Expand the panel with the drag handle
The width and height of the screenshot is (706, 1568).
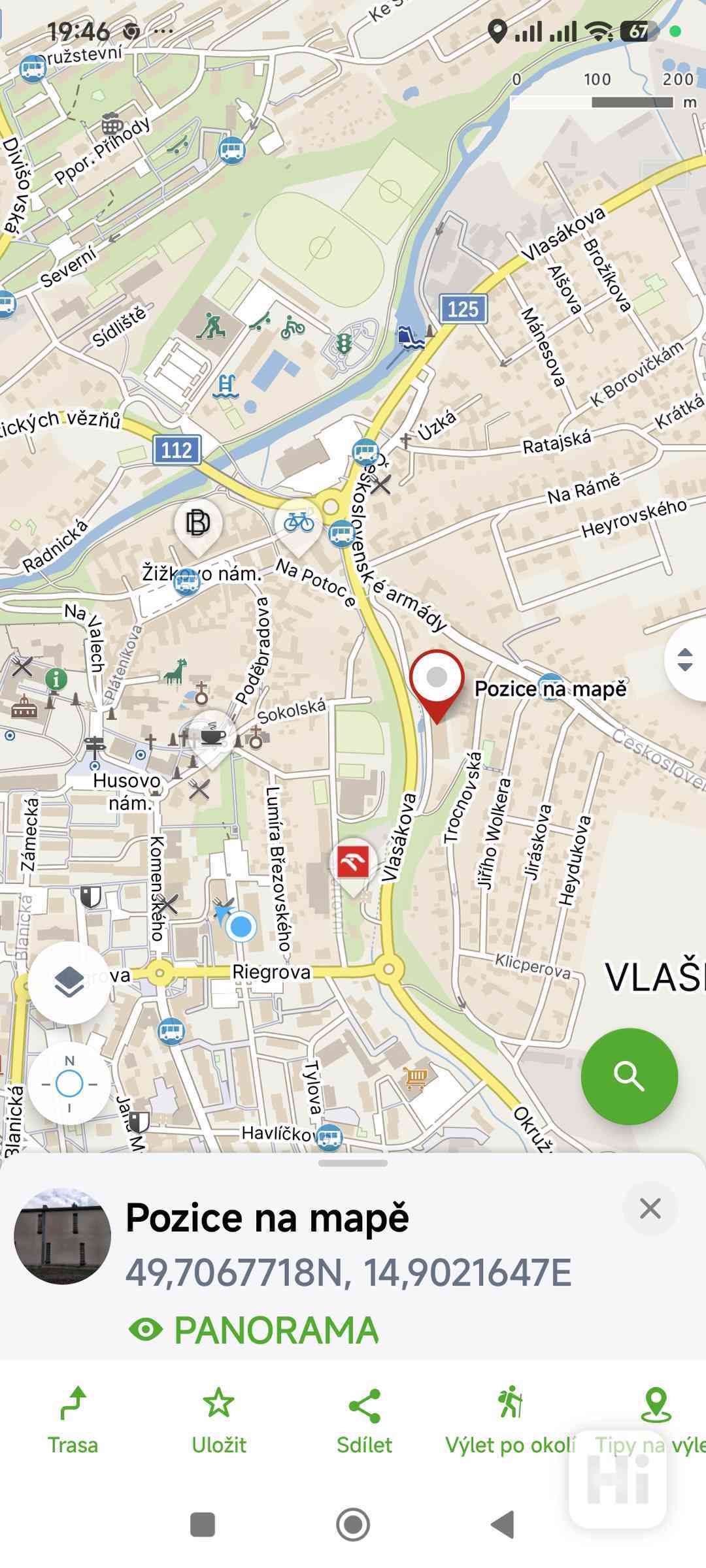click(x=353, y=1163)
